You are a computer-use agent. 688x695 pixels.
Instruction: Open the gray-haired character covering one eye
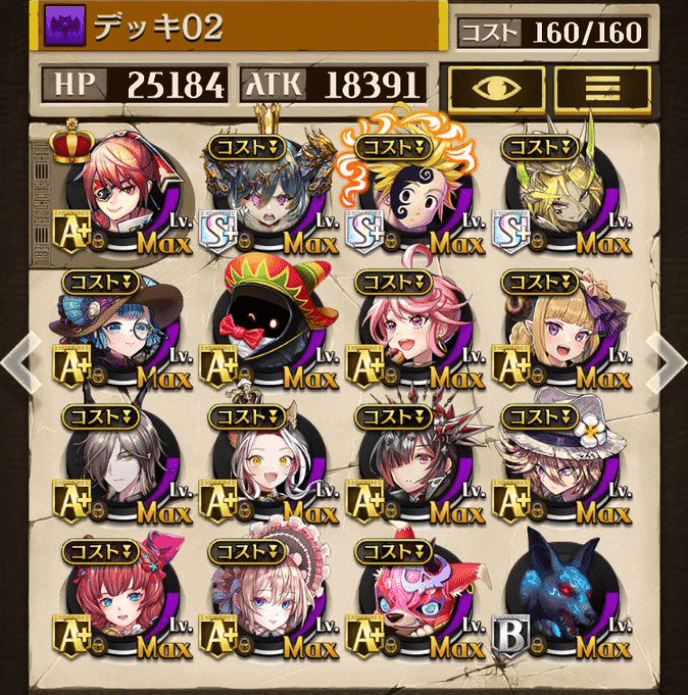tap(125, 465)
